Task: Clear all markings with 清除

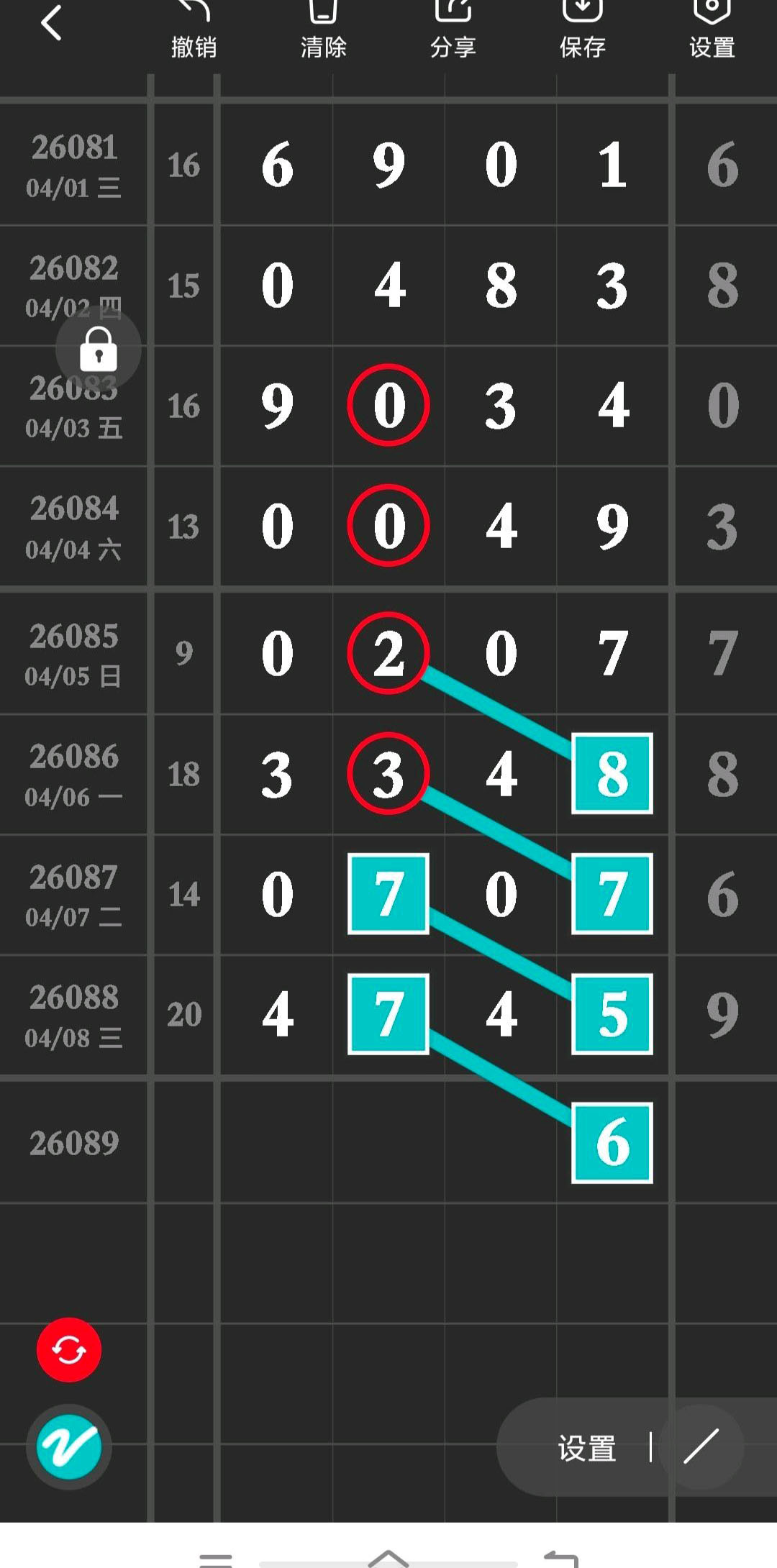Action: [323, 30]
